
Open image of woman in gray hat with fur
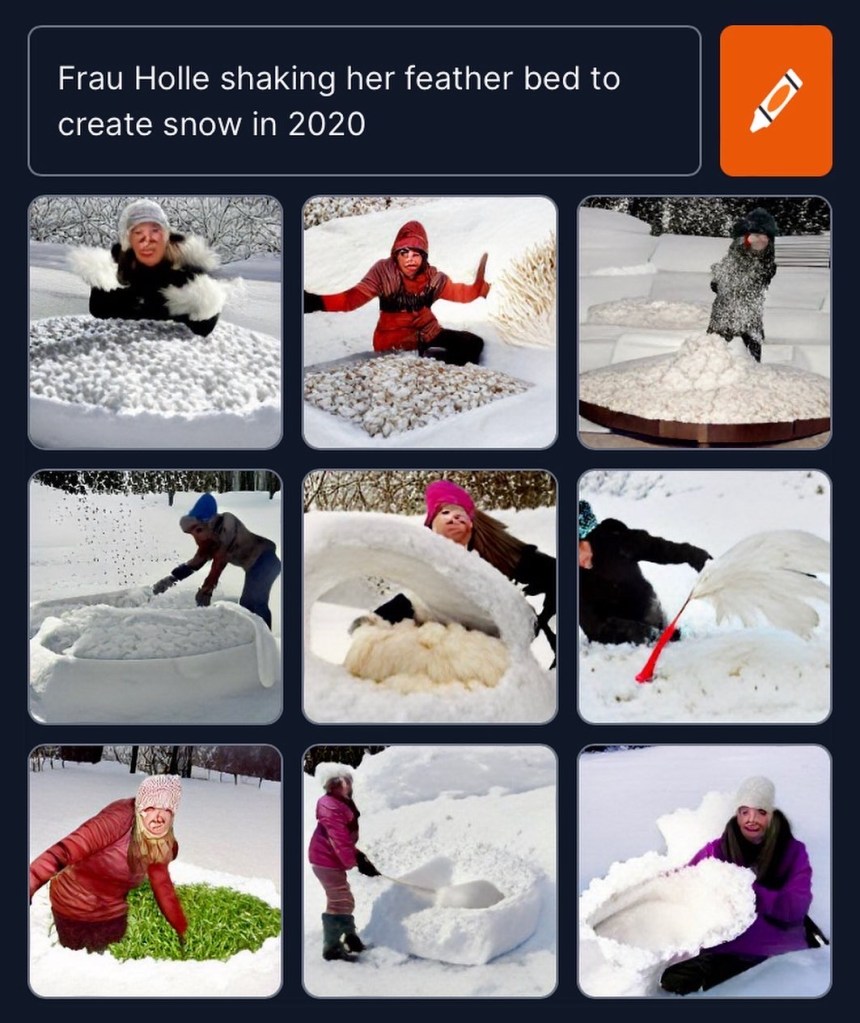[155, 322]
